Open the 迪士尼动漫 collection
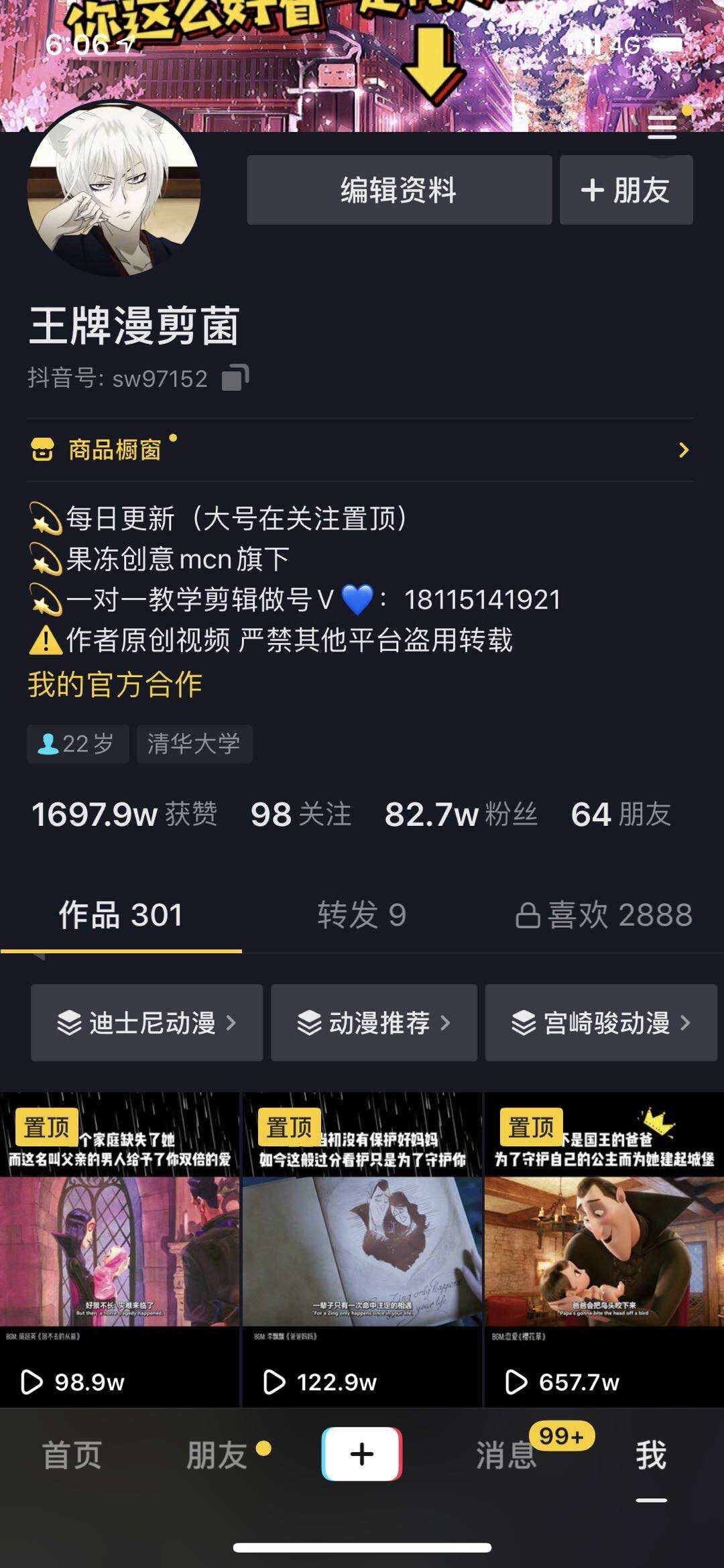 coord(147,1022)
